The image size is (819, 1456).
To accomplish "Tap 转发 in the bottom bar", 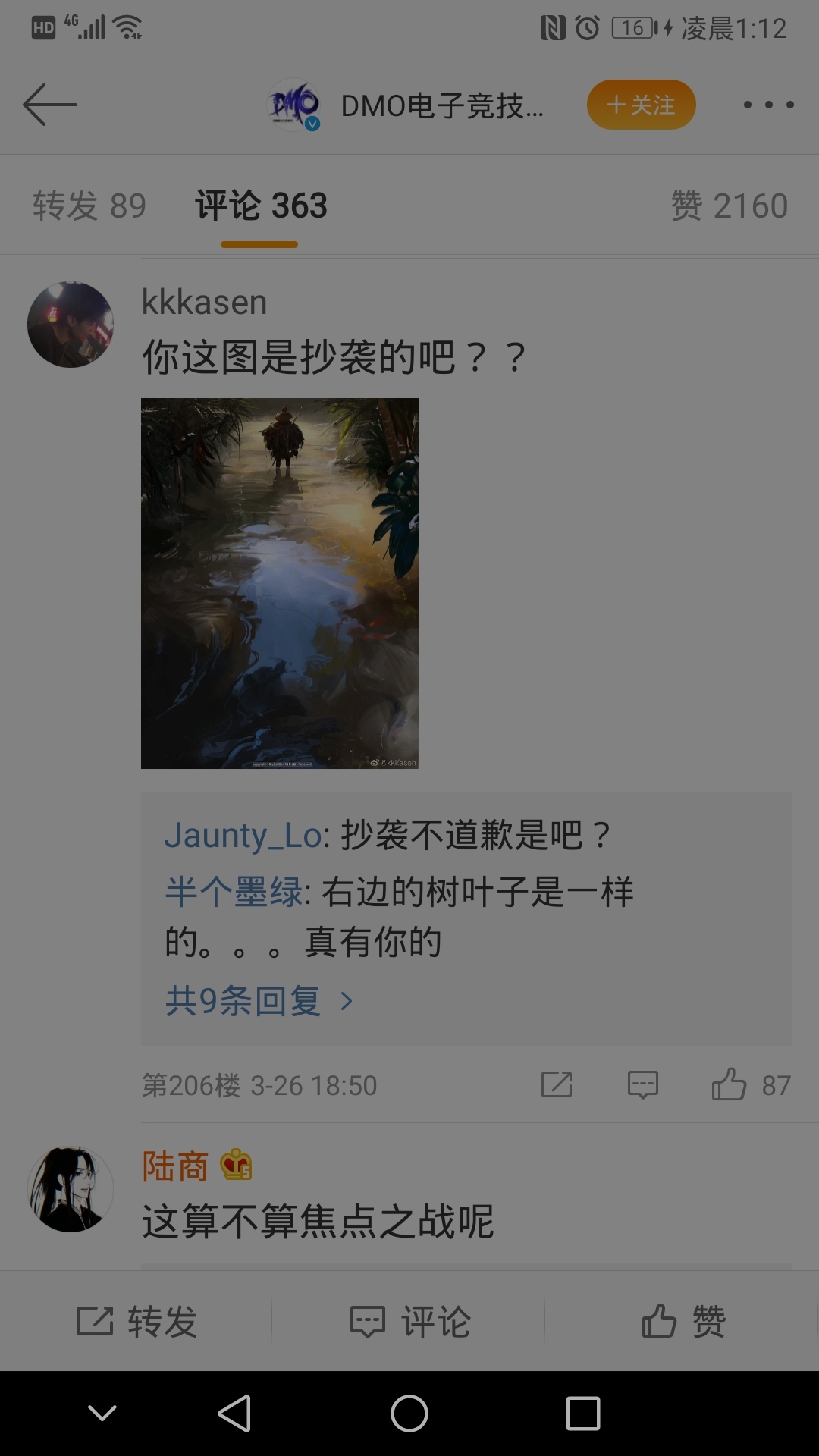I will 136,1321.
